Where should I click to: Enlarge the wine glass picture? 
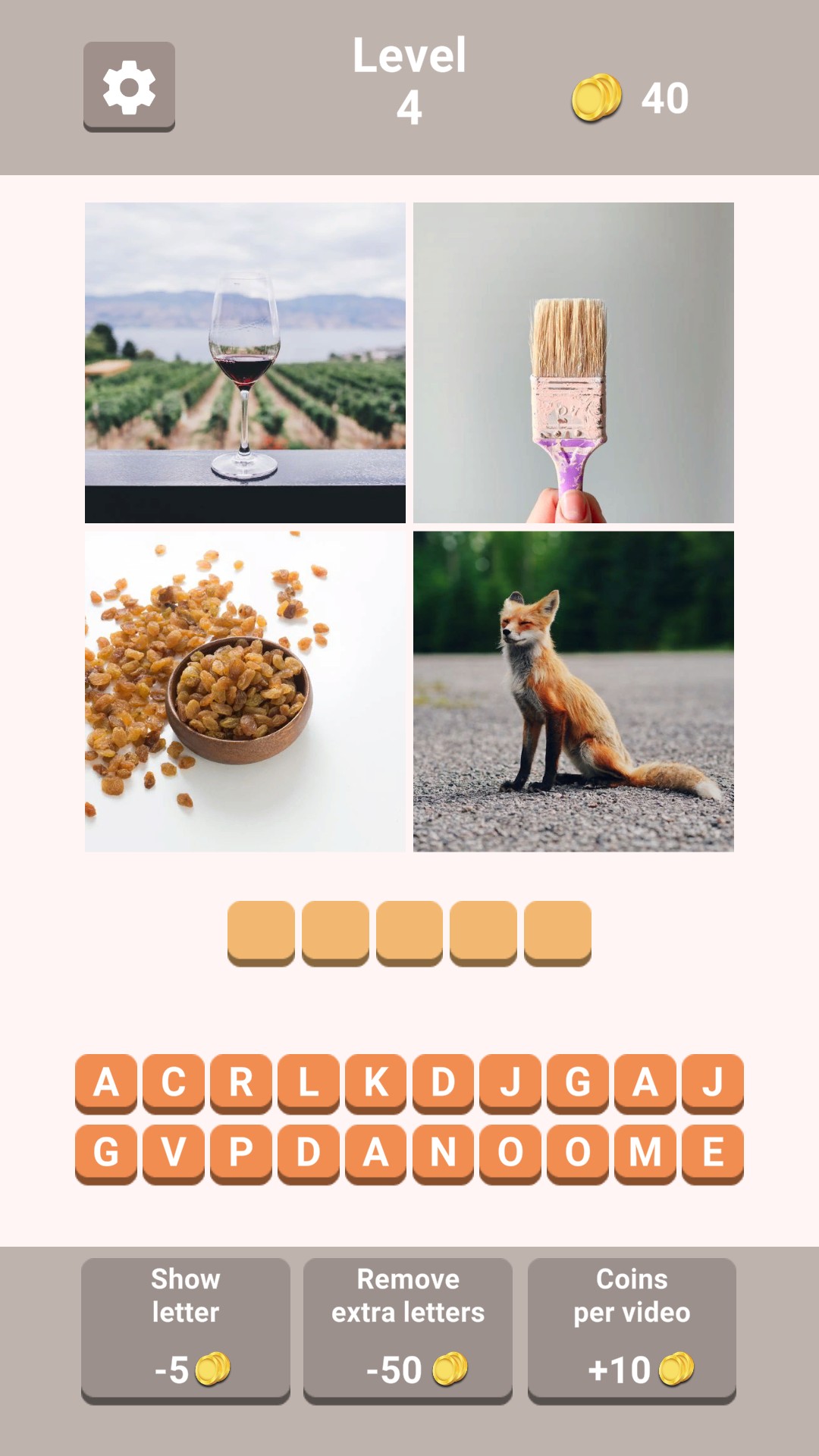(245, 362)
